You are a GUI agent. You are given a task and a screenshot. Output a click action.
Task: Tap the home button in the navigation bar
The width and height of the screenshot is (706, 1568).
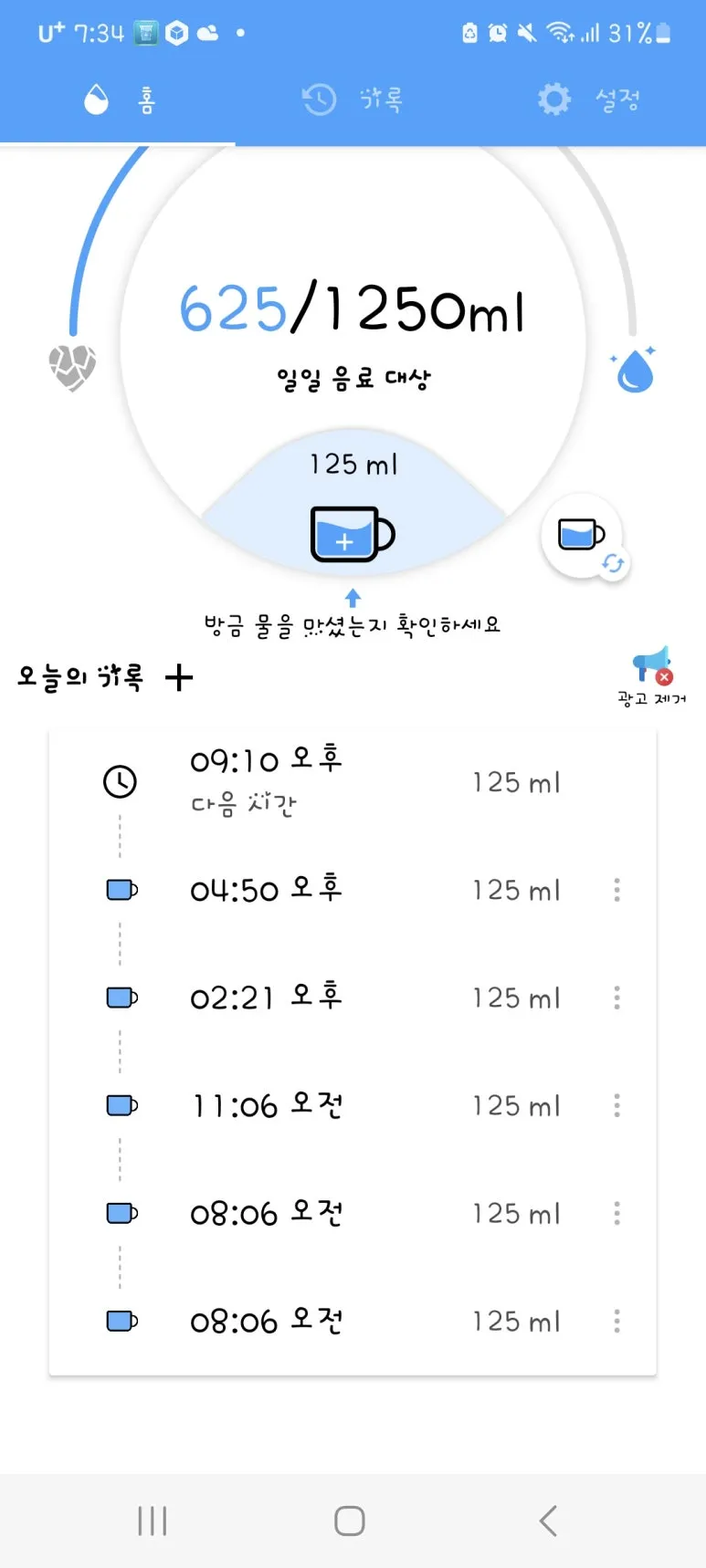pyautogui.click(x=348, y=1519)
